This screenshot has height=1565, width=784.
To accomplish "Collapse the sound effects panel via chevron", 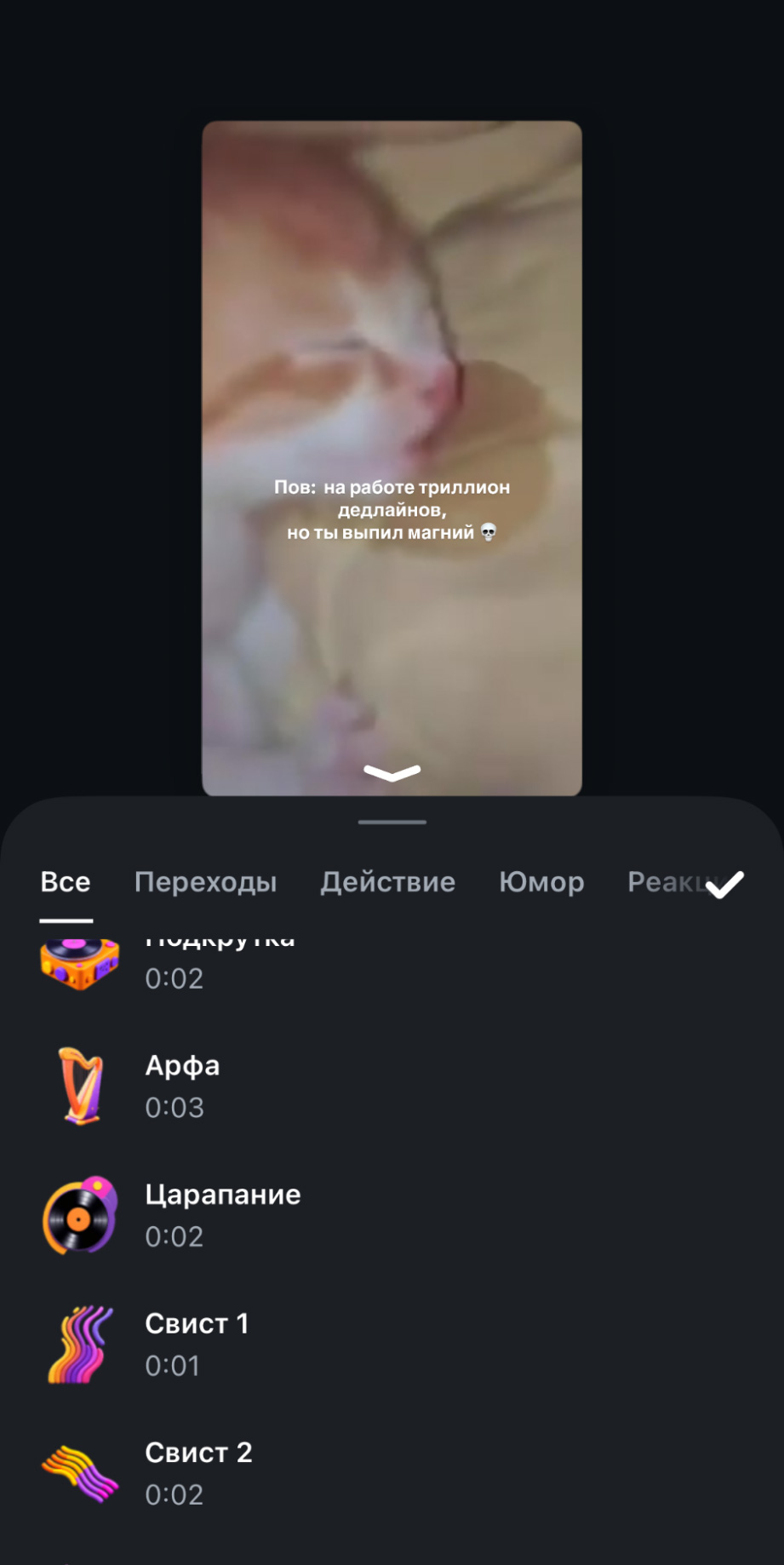I will (392, 772).
